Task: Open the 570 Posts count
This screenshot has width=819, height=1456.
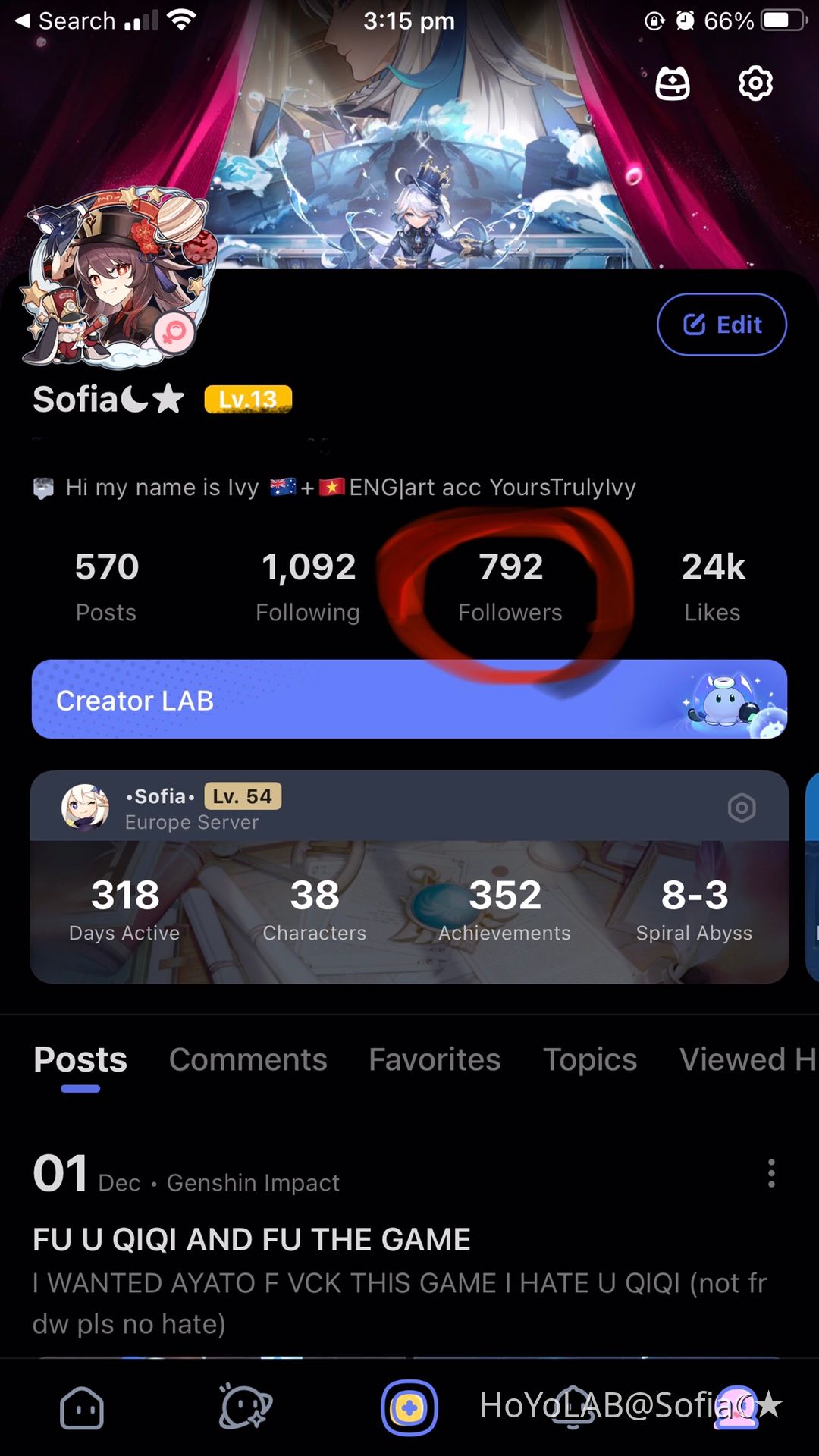Action: pyautogui.click(x=106, y=587)
